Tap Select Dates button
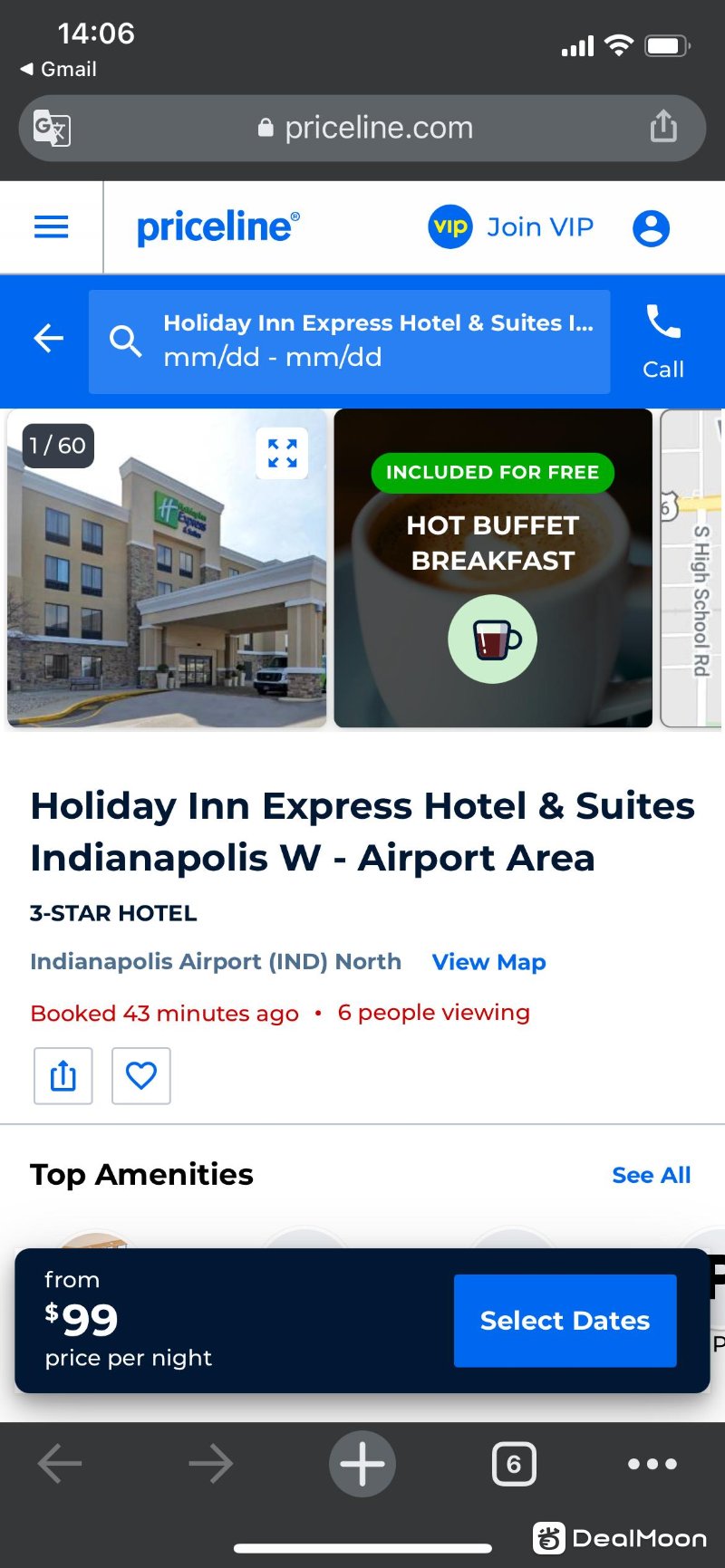 (565, 1321)
